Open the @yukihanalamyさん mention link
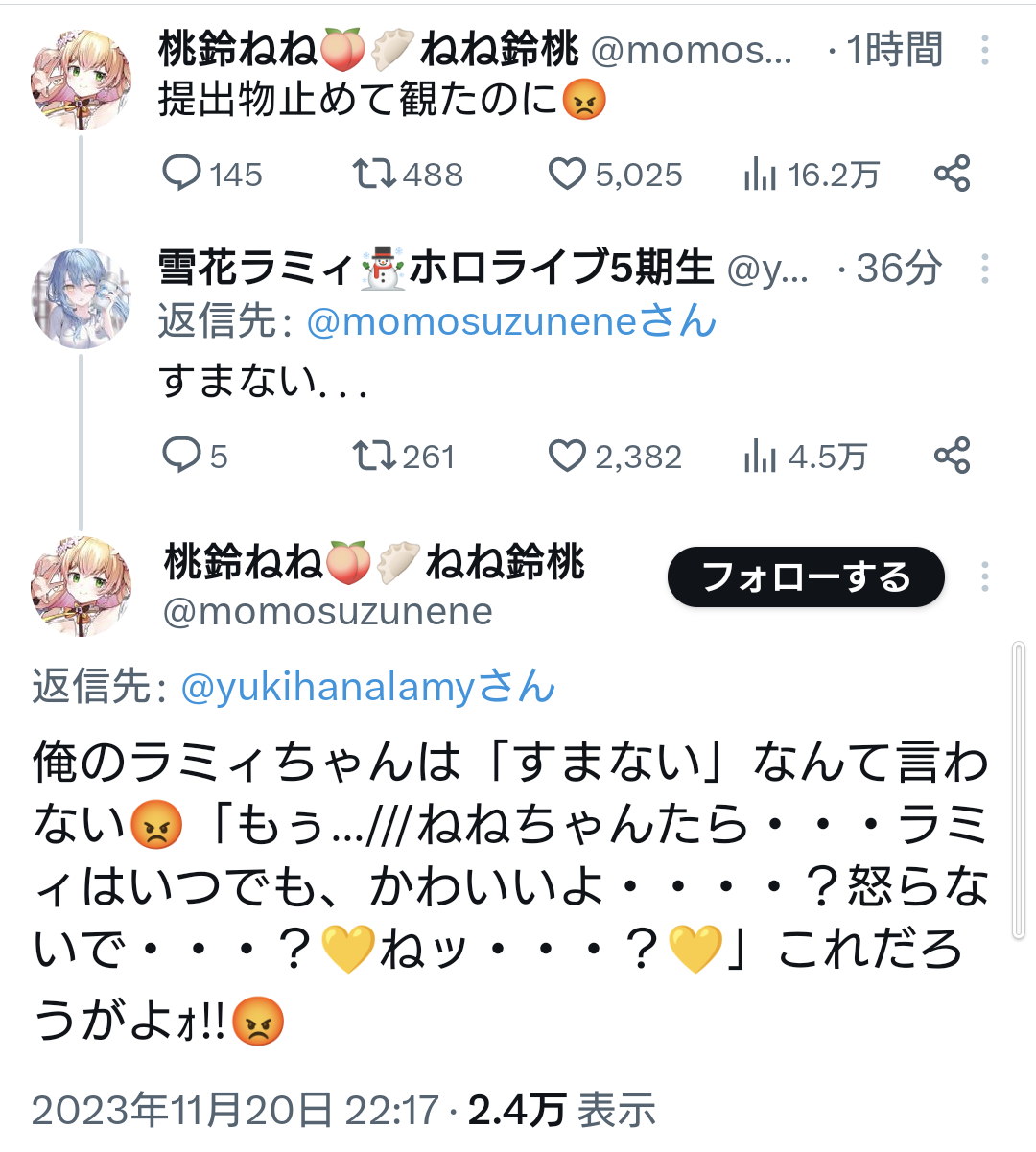This screenshot has width=1036, height=1152. tap(367, 687)
